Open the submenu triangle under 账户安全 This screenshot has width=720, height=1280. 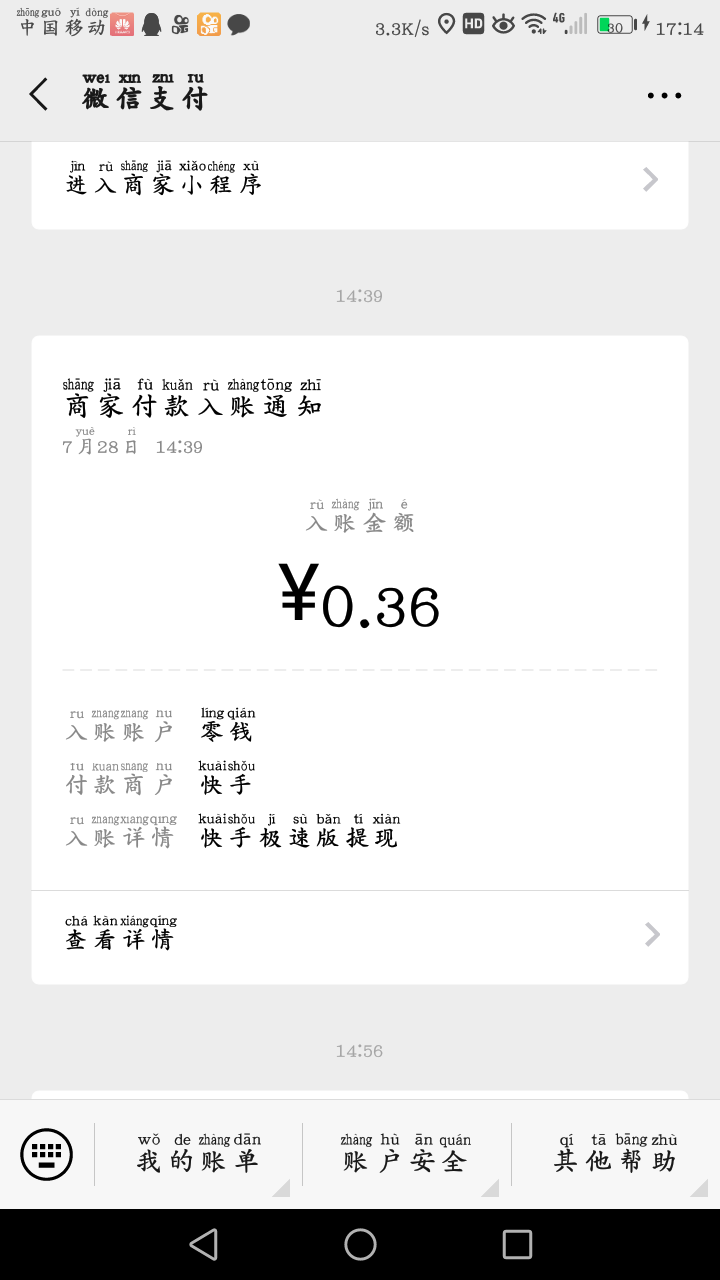(x=490, y=1188)
